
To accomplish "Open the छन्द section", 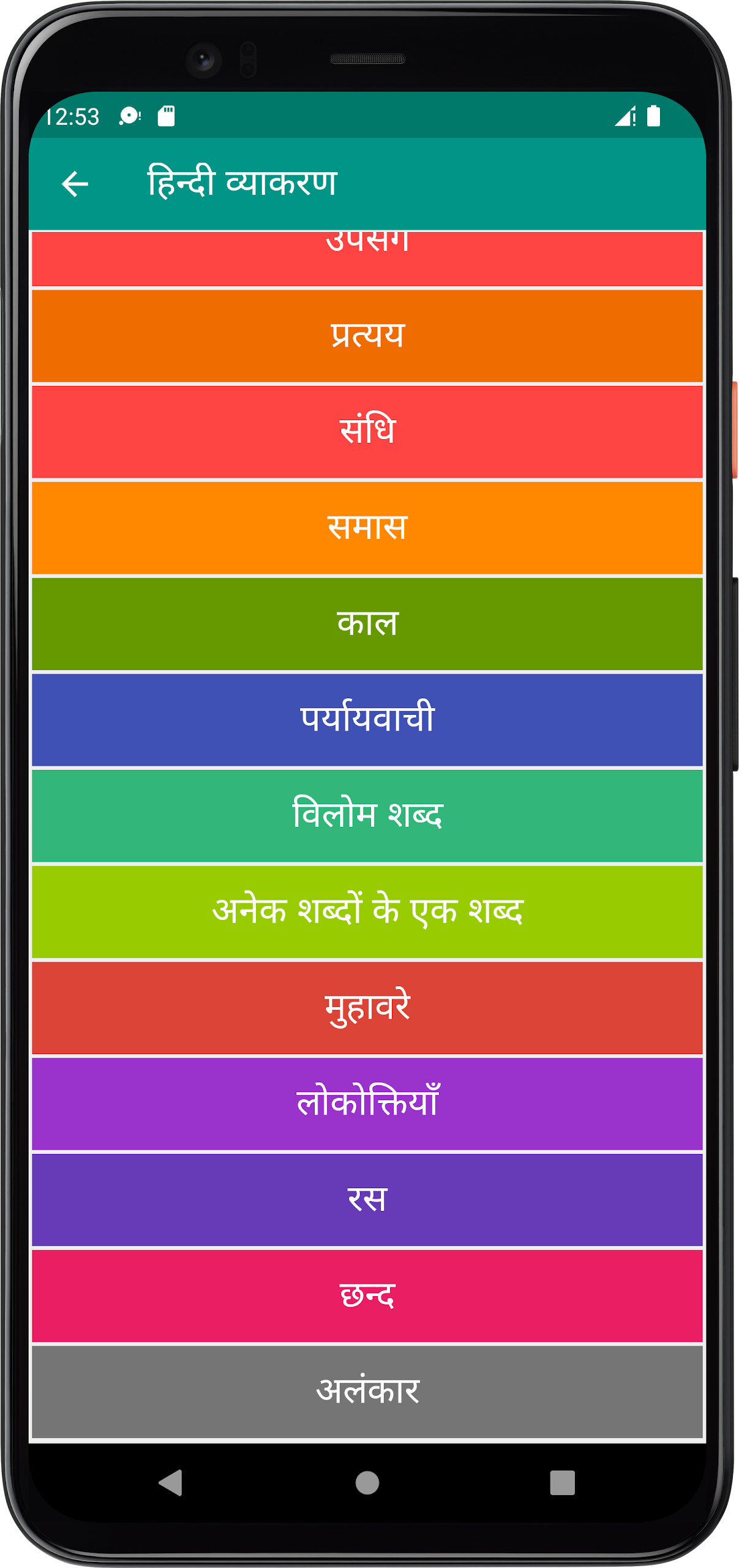I will pos(369,1296).
